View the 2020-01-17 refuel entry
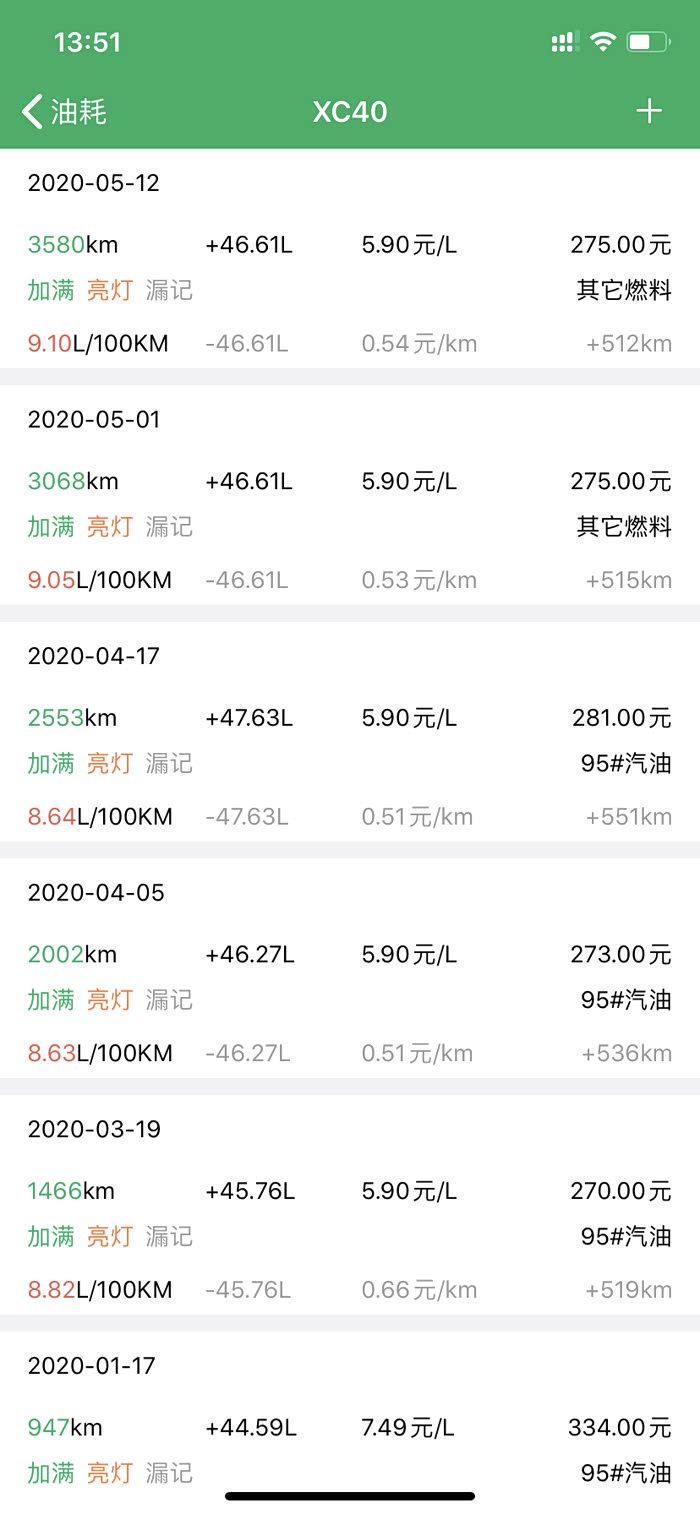 350,1425
